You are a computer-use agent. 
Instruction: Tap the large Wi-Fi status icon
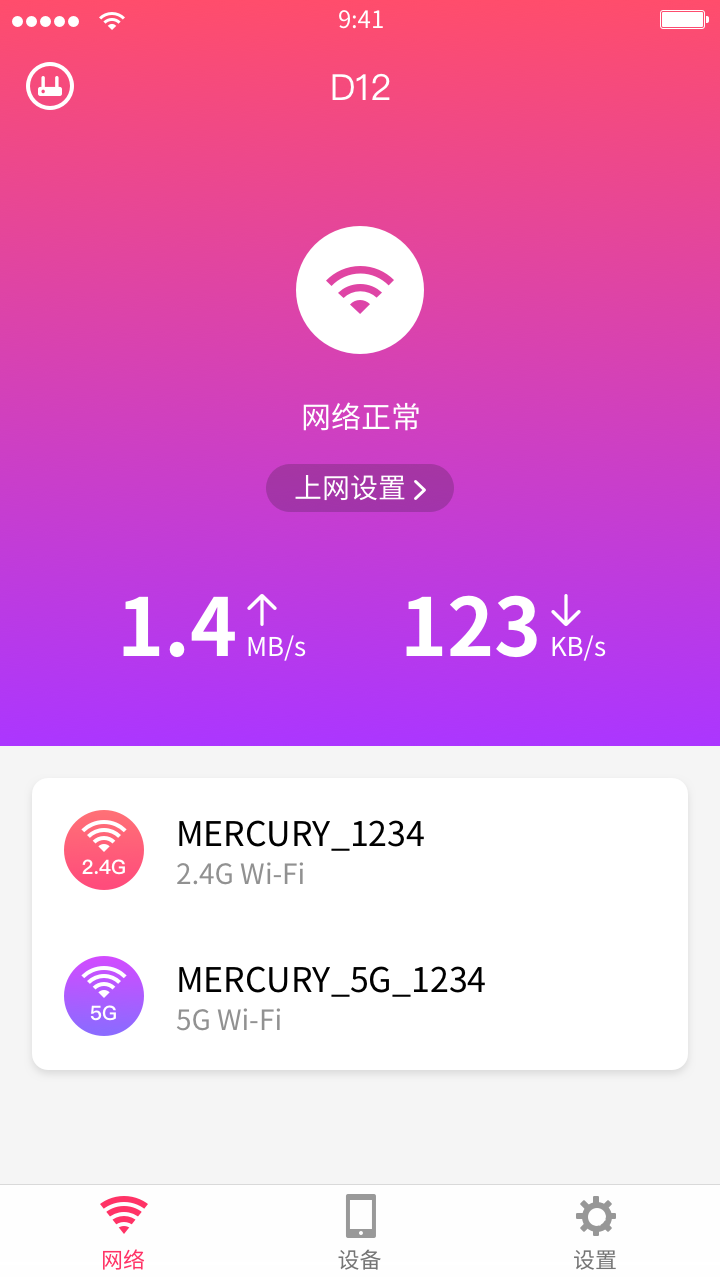[x=360, y=289]
